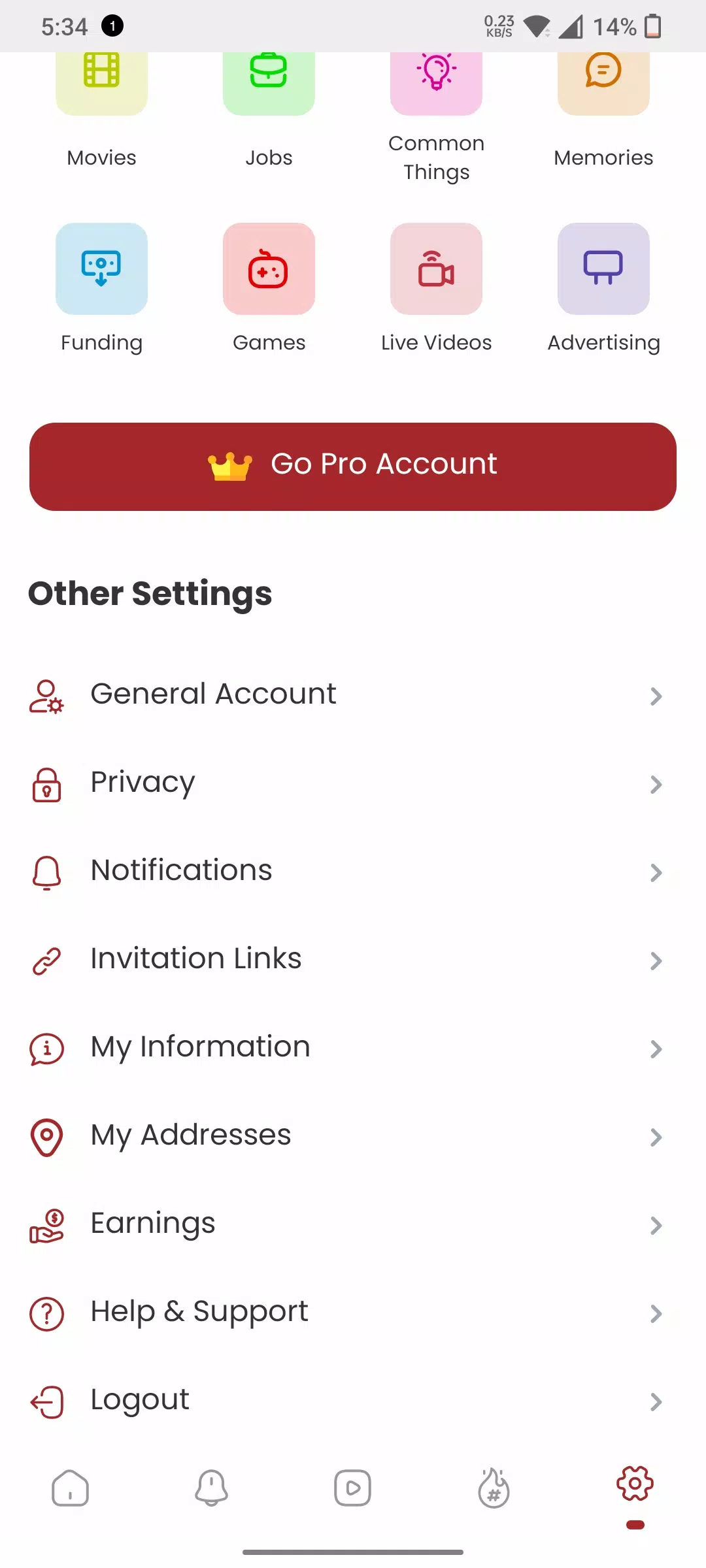
Task: Open Invitation Links
Action: point(353,960)
